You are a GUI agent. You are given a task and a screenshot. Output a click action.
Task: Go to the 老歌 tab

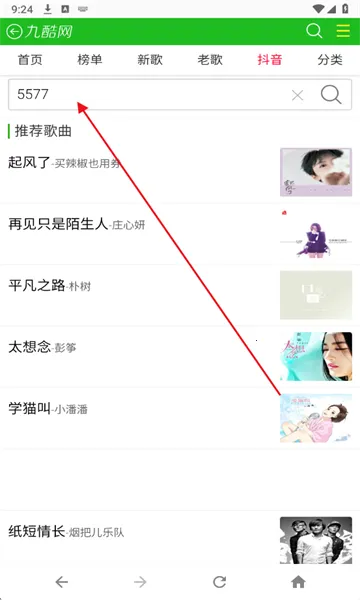[x=210, y=60]
